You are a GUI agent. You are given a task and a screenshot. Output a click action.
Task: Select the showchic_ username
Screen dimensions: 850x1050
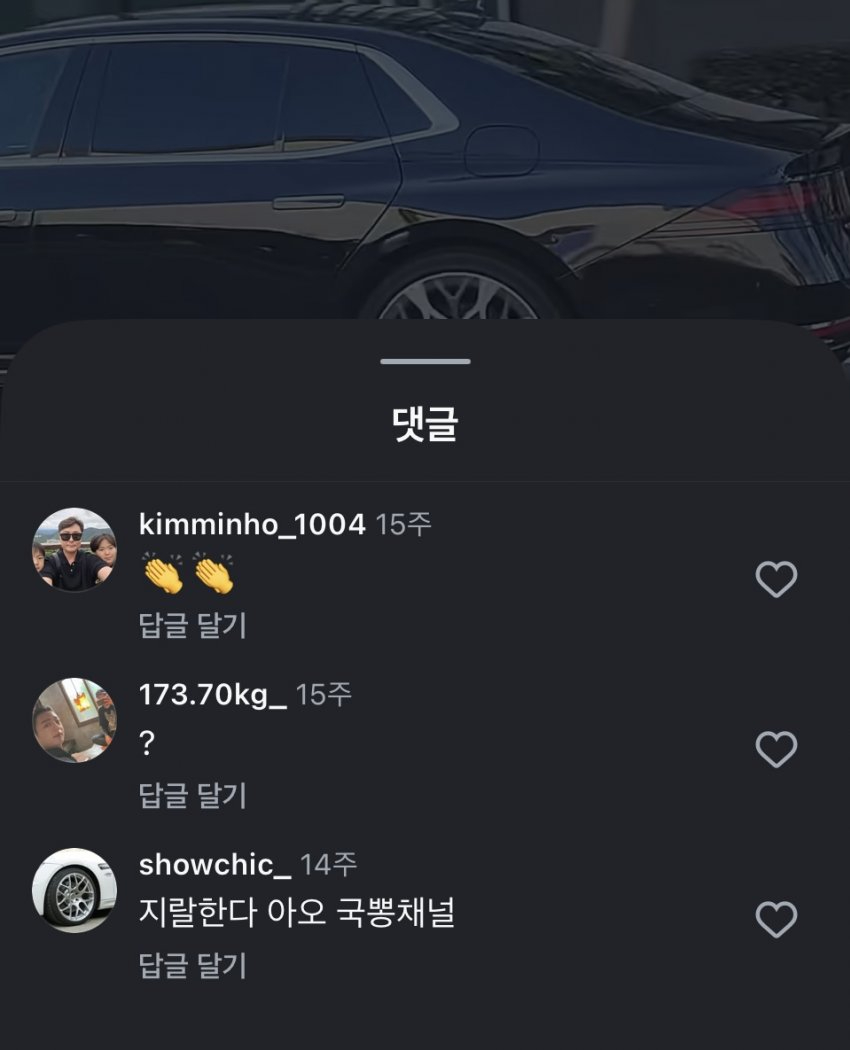tap(215, 865)
